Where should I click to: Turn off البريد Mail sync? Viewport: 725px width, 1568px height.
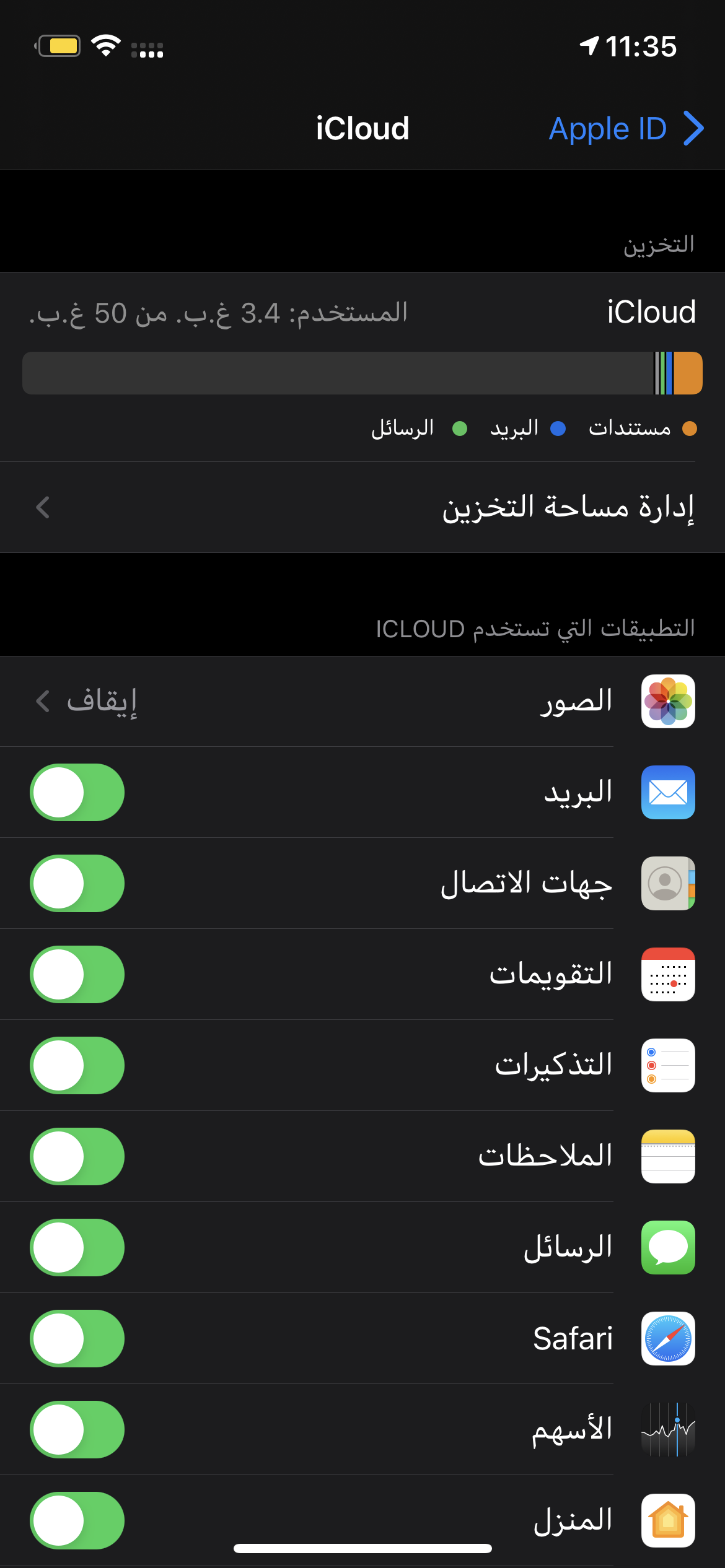point(77,792)
